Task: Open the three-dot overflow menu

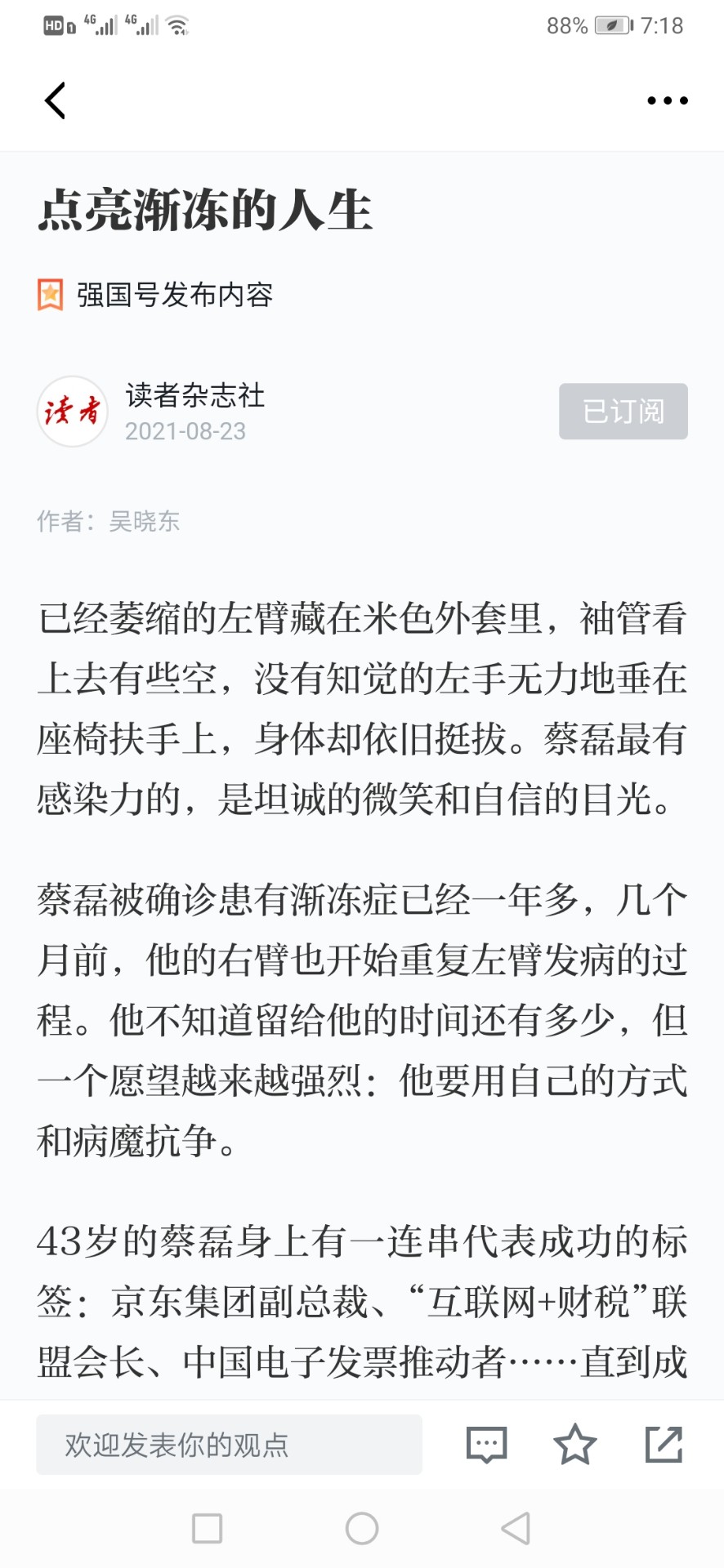Action: tap(667, 100)
